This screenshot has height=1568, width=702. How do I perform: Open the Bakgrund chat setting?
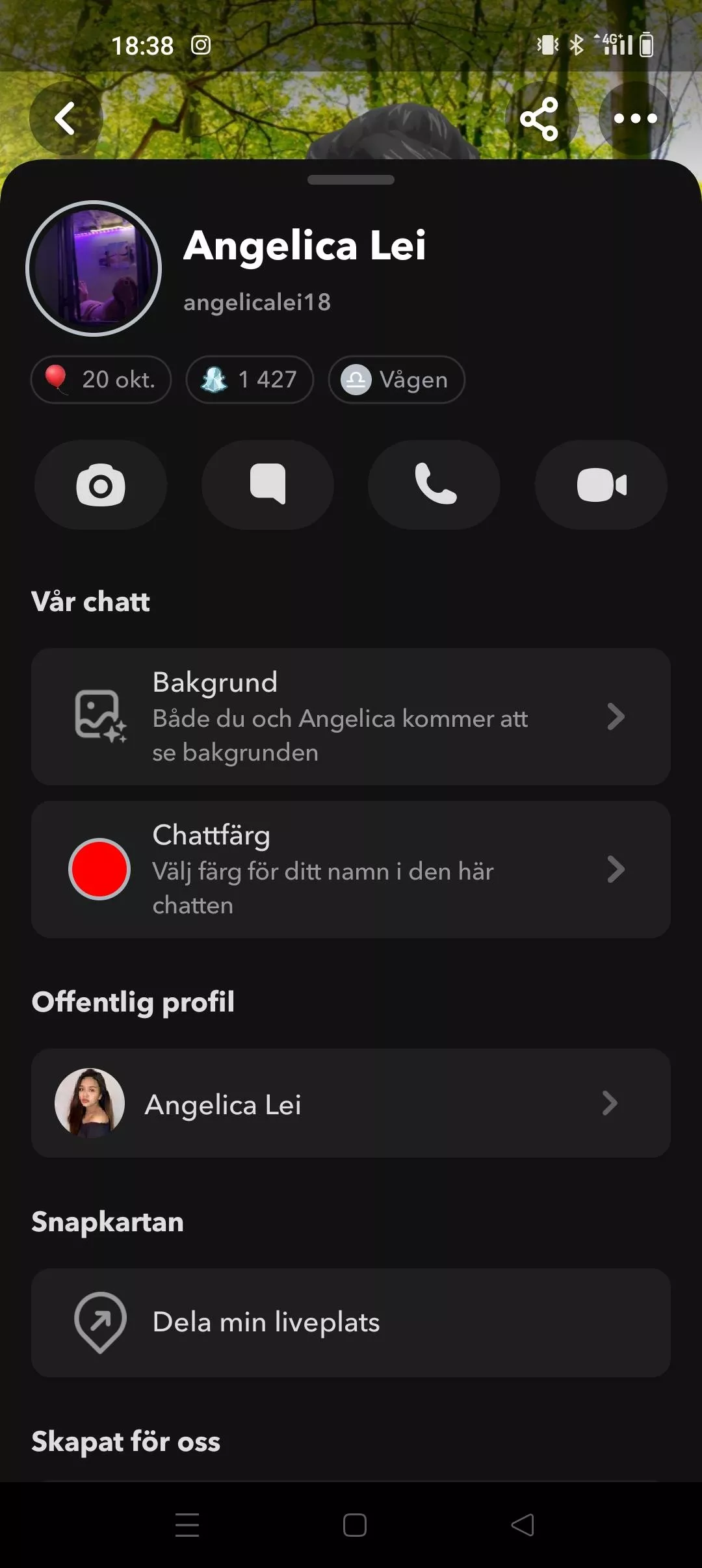click(x=351, y=716)
